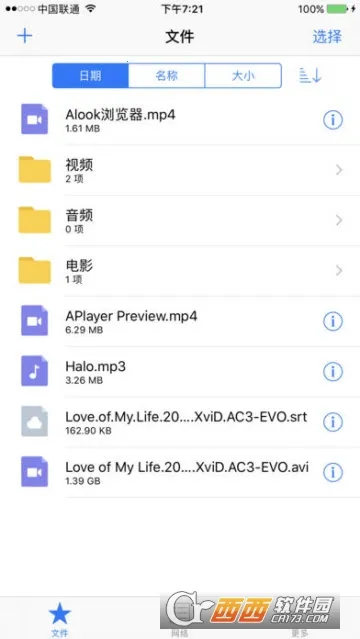Open Alook浏览器.mp4 video file
This screenshot has width=360, height=639.
(x=180, y=120)
